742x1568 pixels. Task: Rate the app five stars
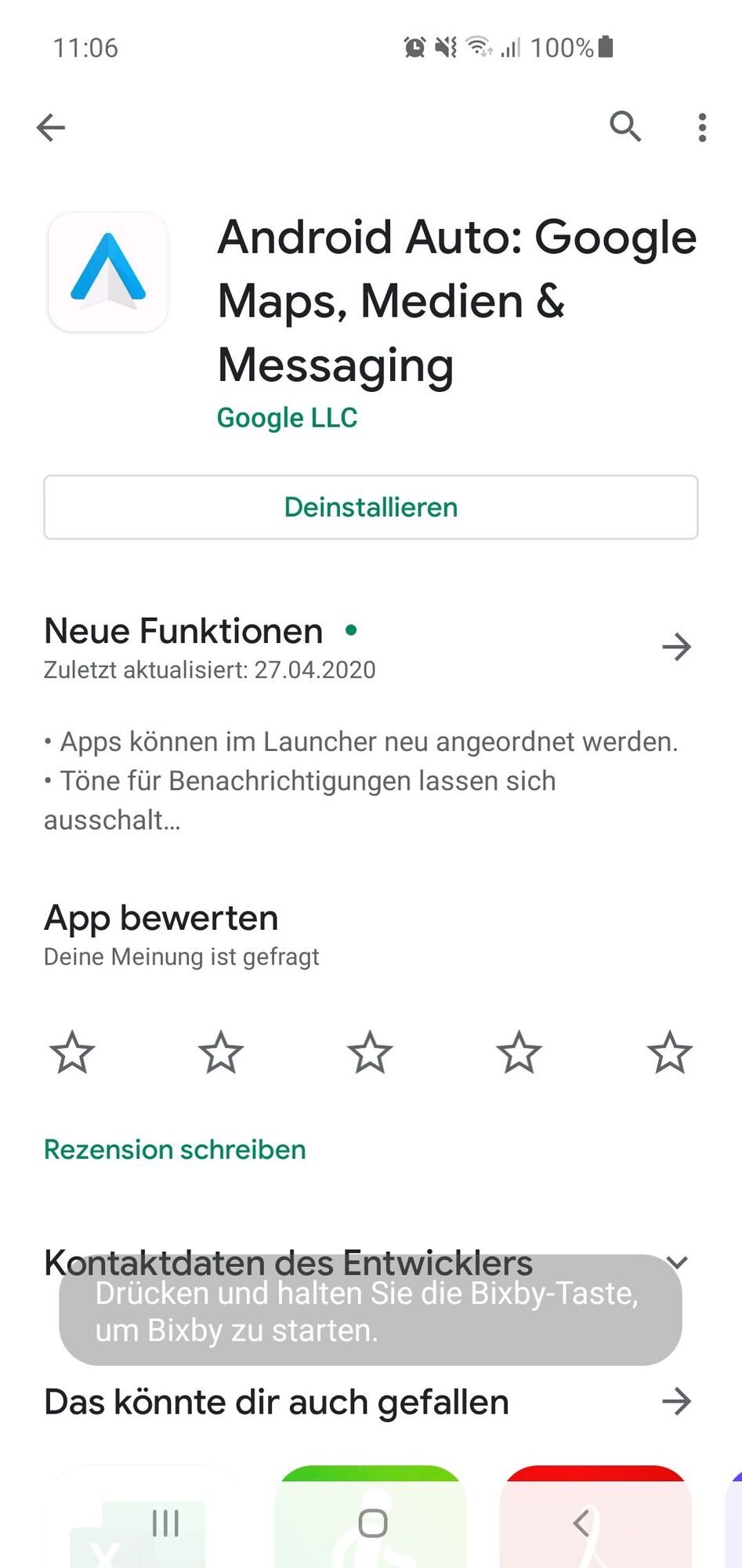pyautogui.click(x=669, y=1052)
